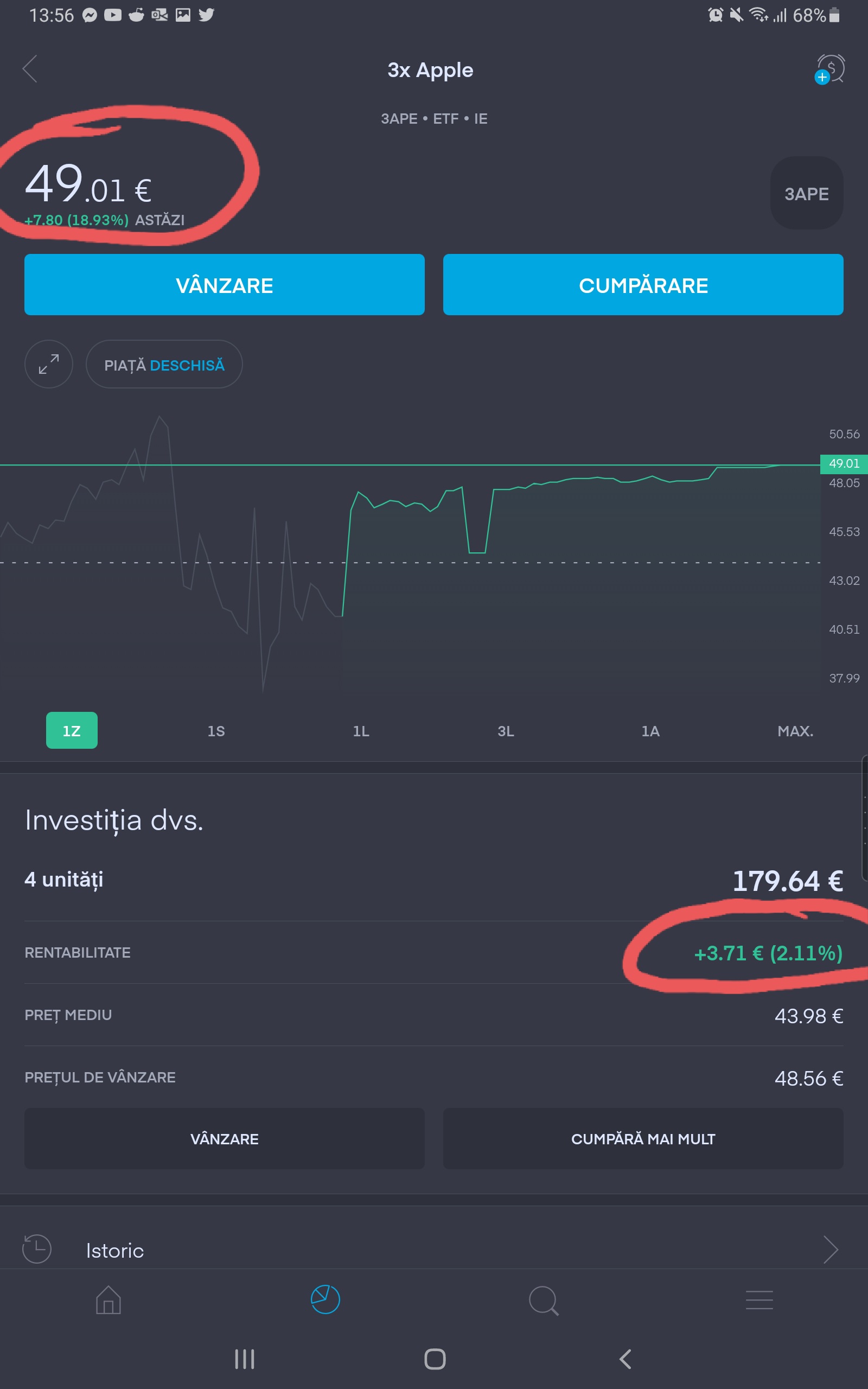Go to the Home tab
Viewport: 868px width, 1389px height.
(x=108, y=1300)
